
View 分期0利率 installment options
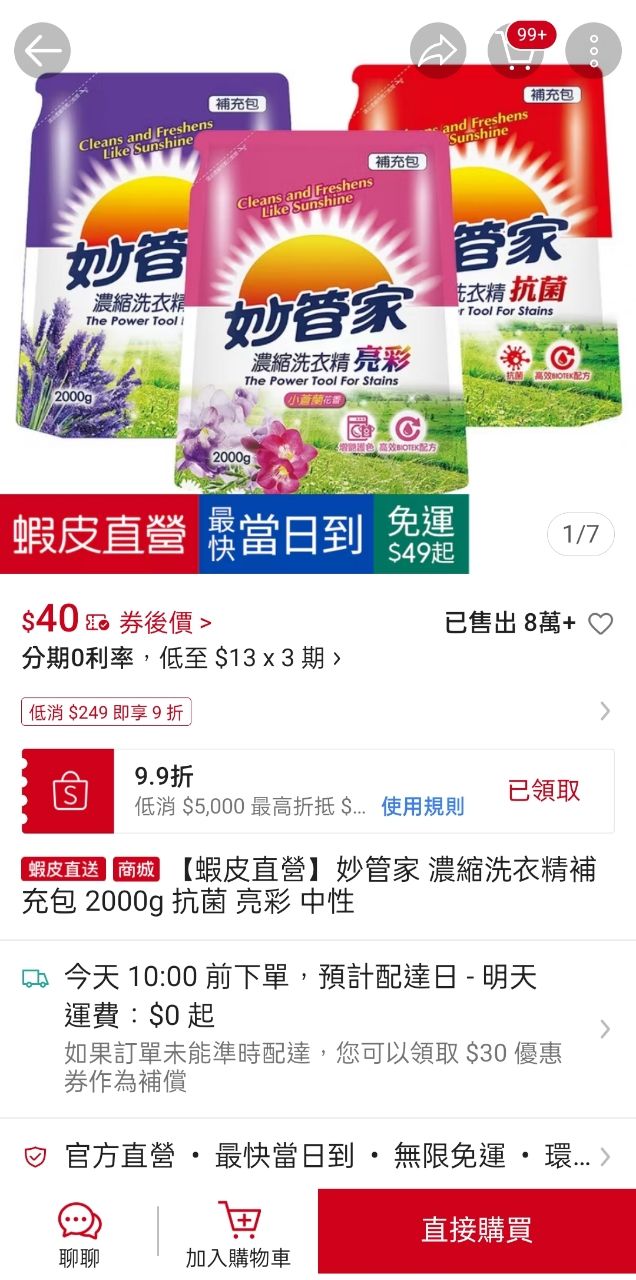182,658
